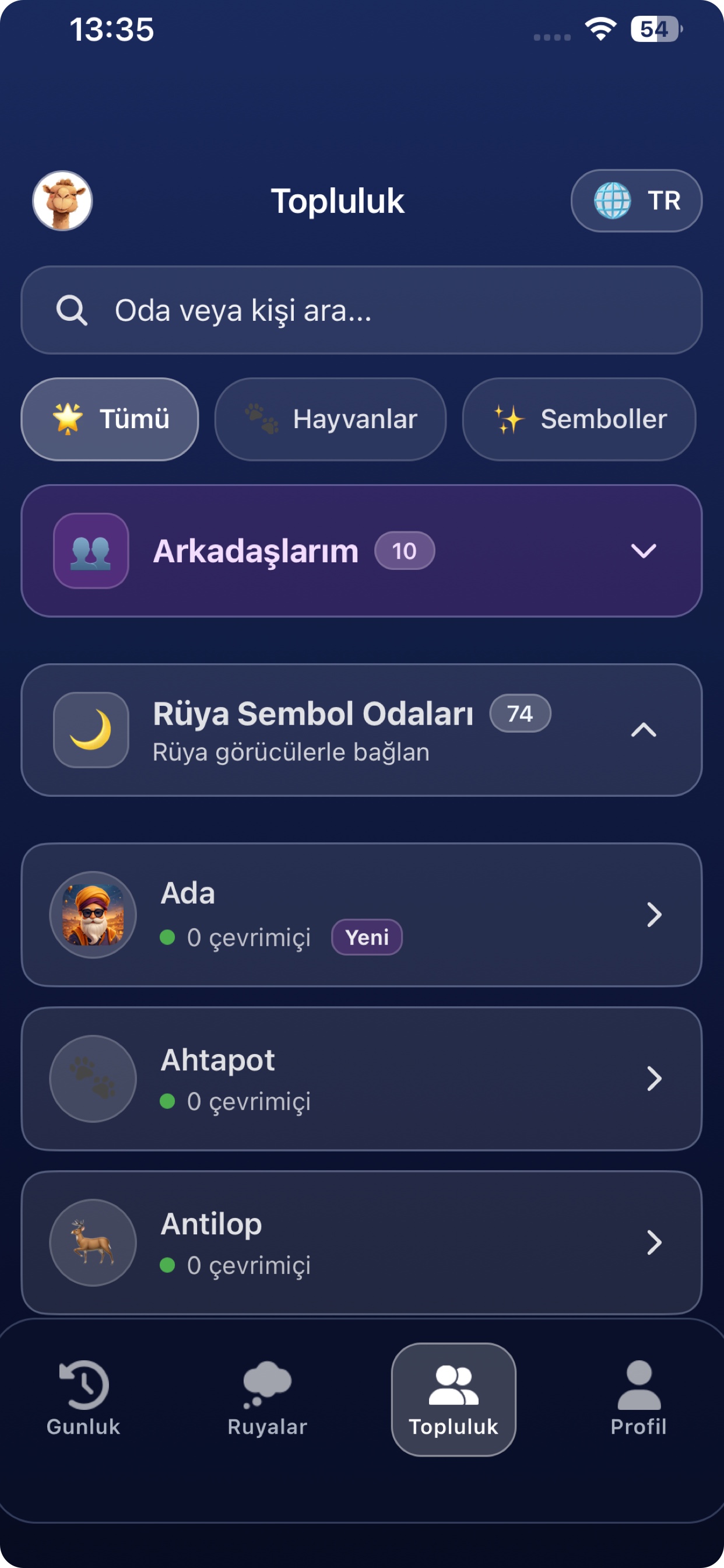Open the Ada room with the chevron
Image resolution: width=724 pixels, height=1568 pixels.
click(654, 914)
